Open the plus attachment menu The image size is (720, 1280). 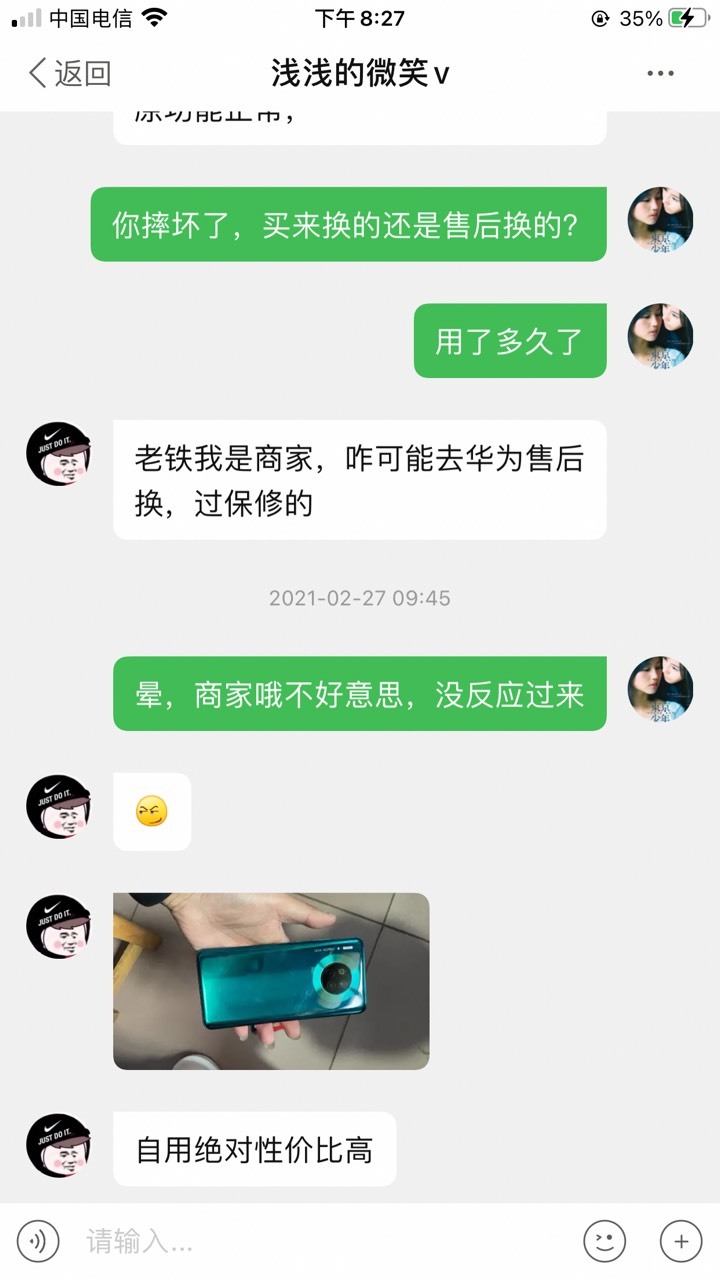[681, 1241]
